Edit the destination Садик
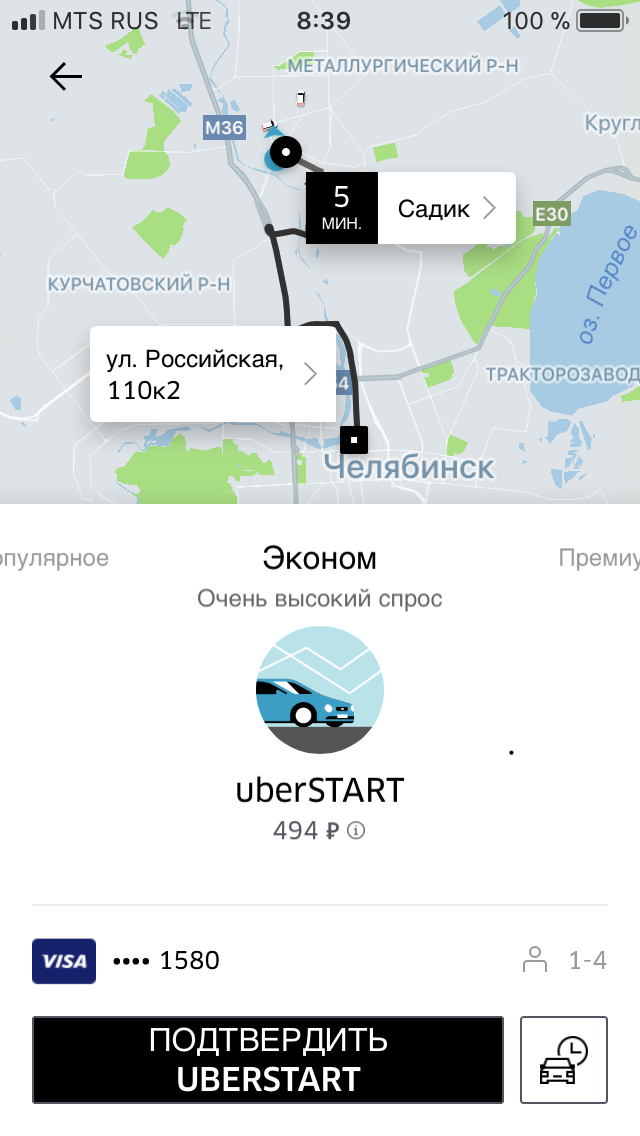This screenshot has width=640, height=1136. (x=445, y=208)
